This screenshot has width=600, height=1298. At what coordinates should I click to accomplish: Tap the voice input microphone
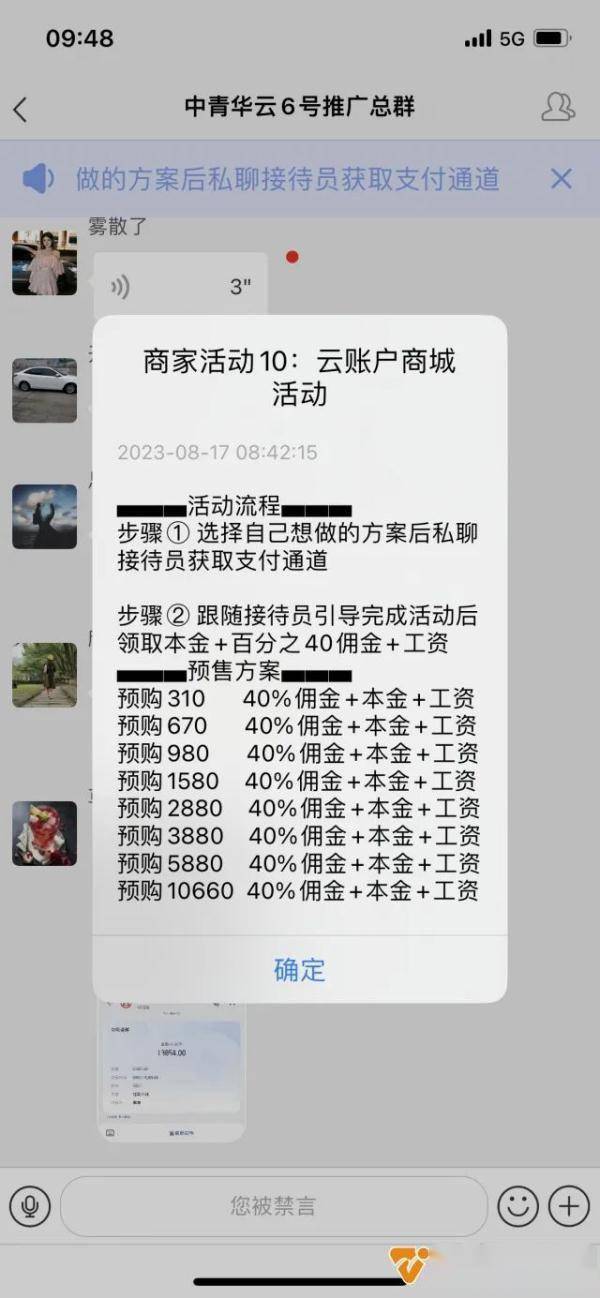[30, 1206]
